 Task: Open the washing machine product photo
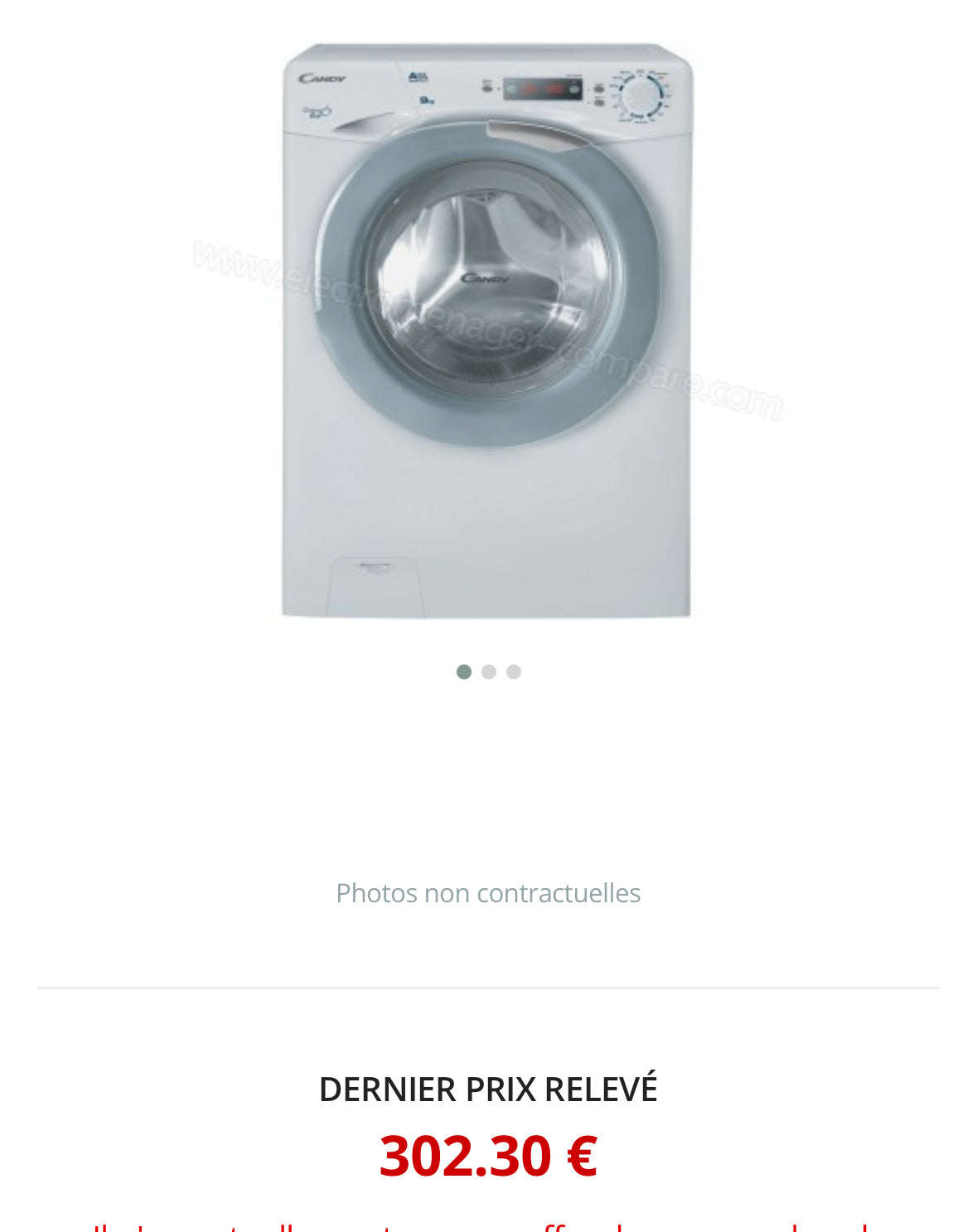pyautogui.click(x=487, y=331)
